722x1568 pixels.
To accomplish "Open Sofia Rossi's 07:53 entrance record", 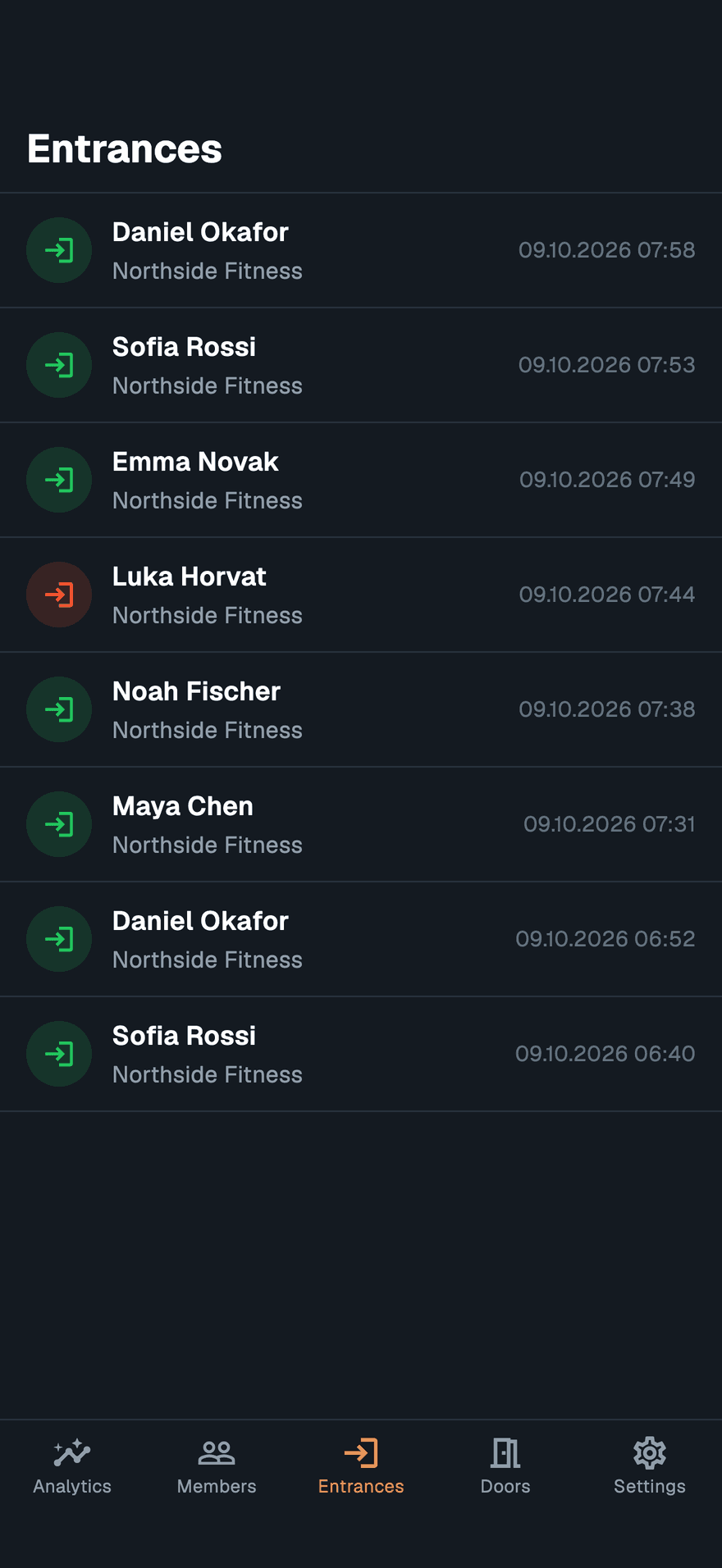I will point(361,365).
